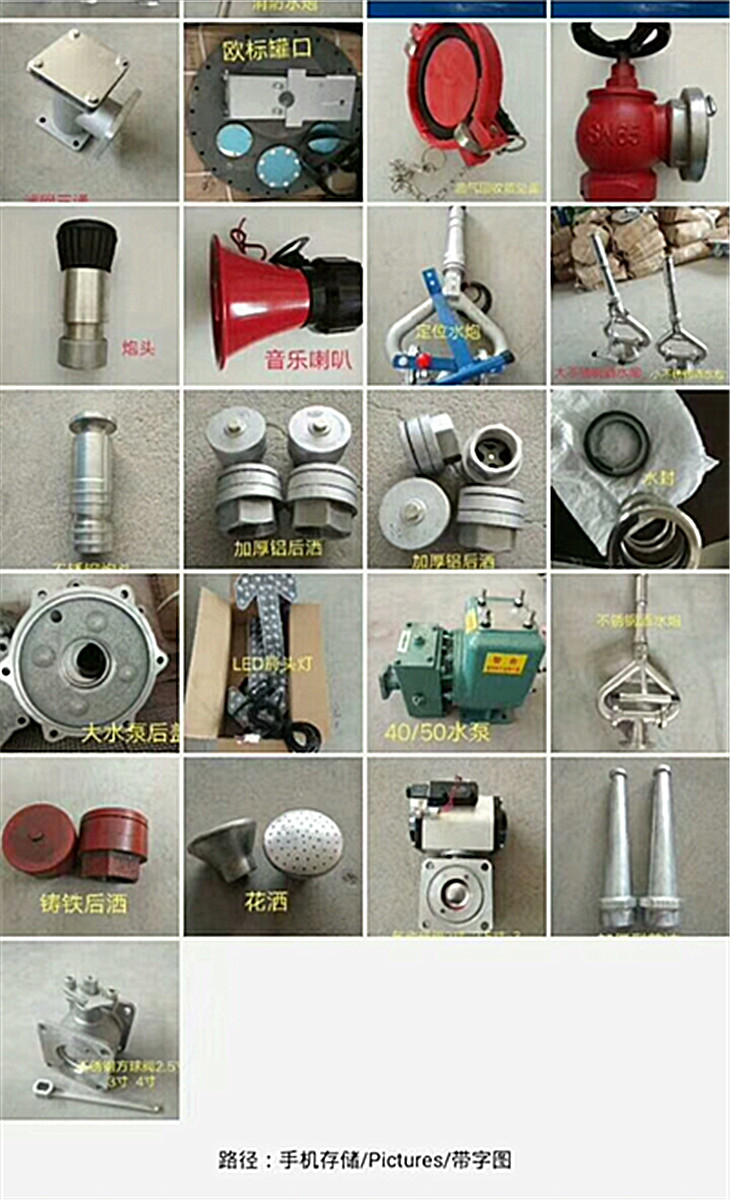Screen dimensions: 730x1200
Task: View the 铸铁后洒 photo
Action: tap(90, 846)
